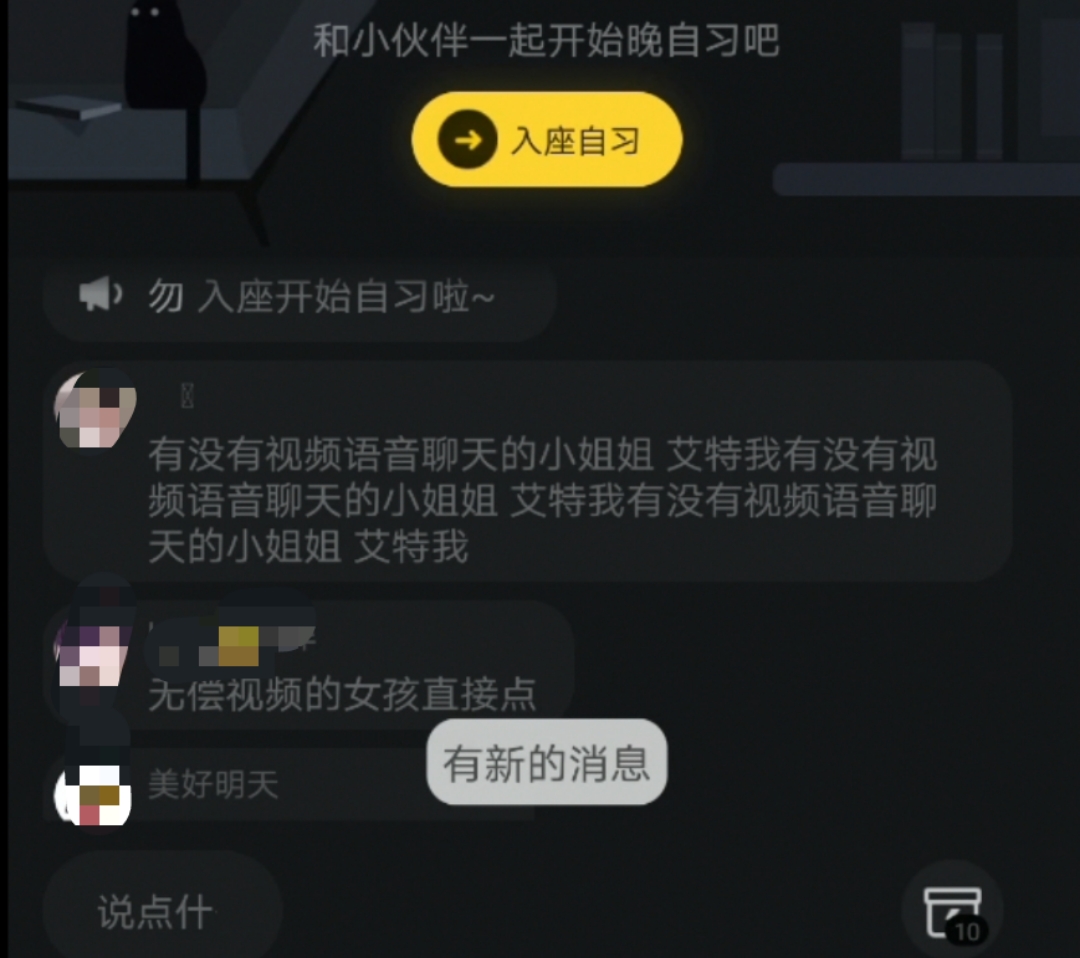This screenshot has height=958, width=1080.
Task: Open avatar of user 美好明天
Action: 93,795
